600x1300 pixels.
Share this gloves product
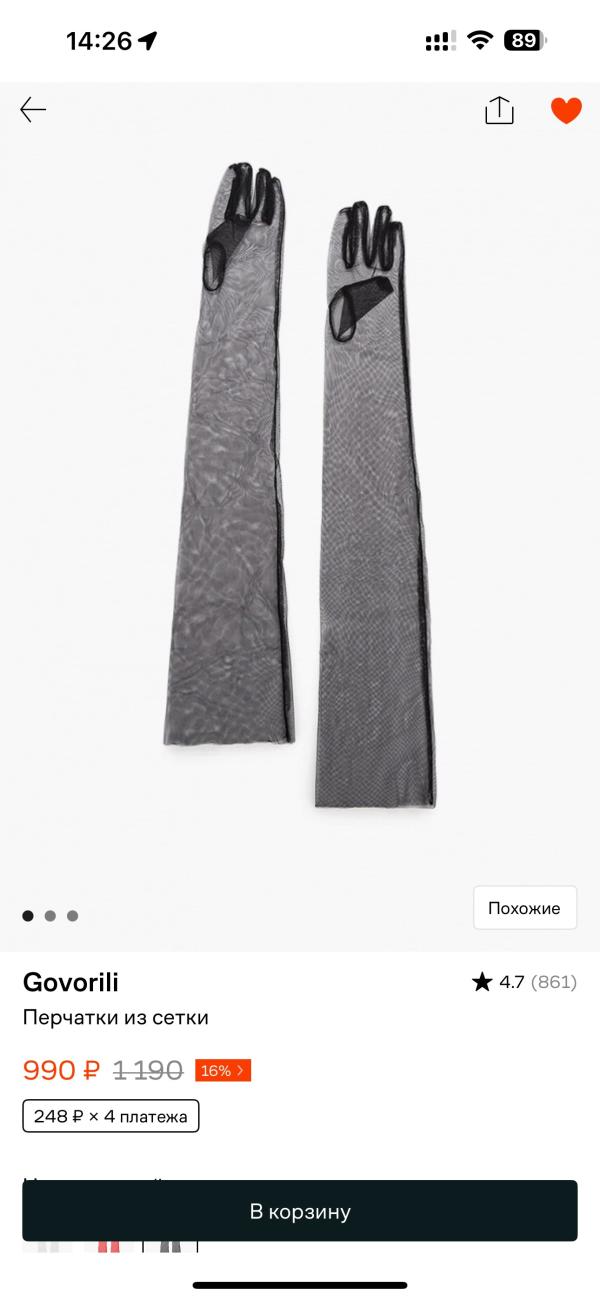click(499, 110)
